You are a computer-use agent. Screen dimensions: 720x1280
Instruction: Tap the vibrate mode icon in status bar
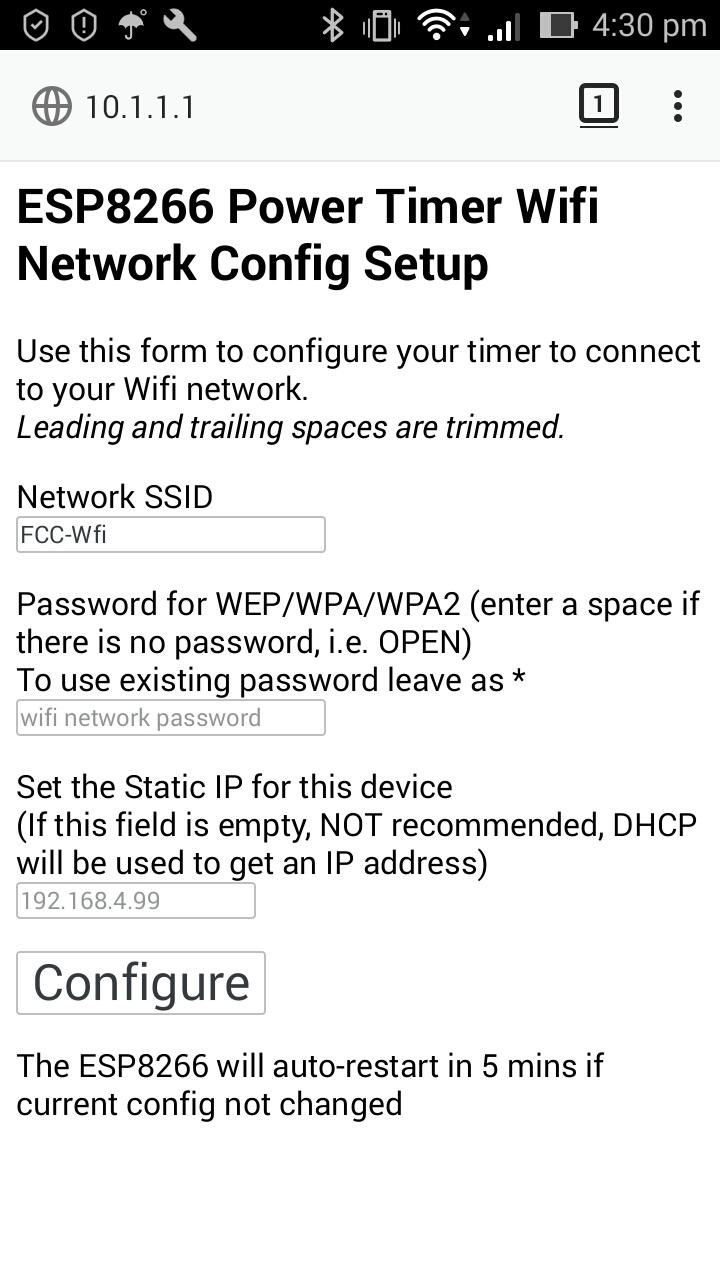pyautogui.click(x=381, y=25)
